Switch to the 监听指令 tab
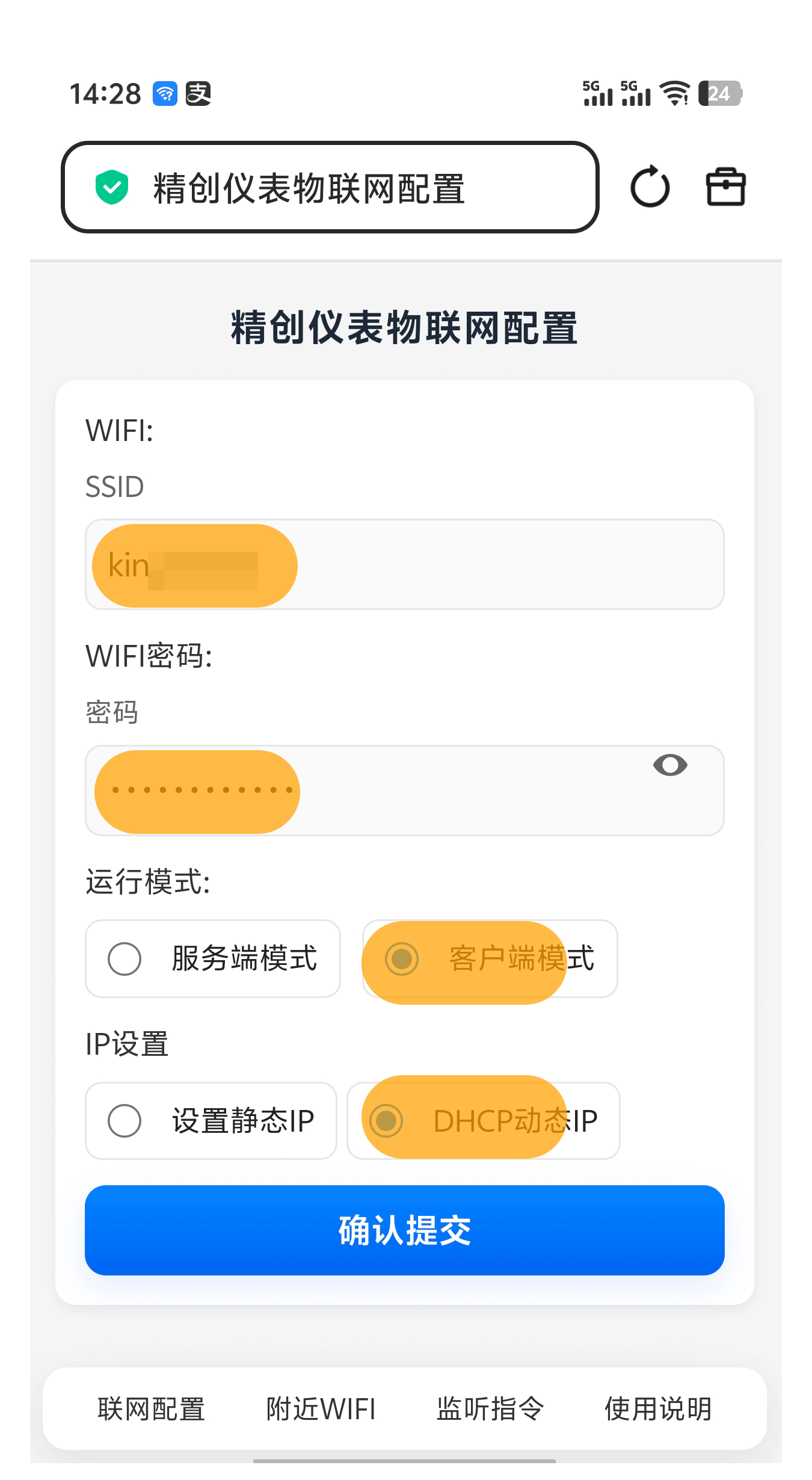Viewport: 812px width, 1480px height. [x=490, y=1408]
